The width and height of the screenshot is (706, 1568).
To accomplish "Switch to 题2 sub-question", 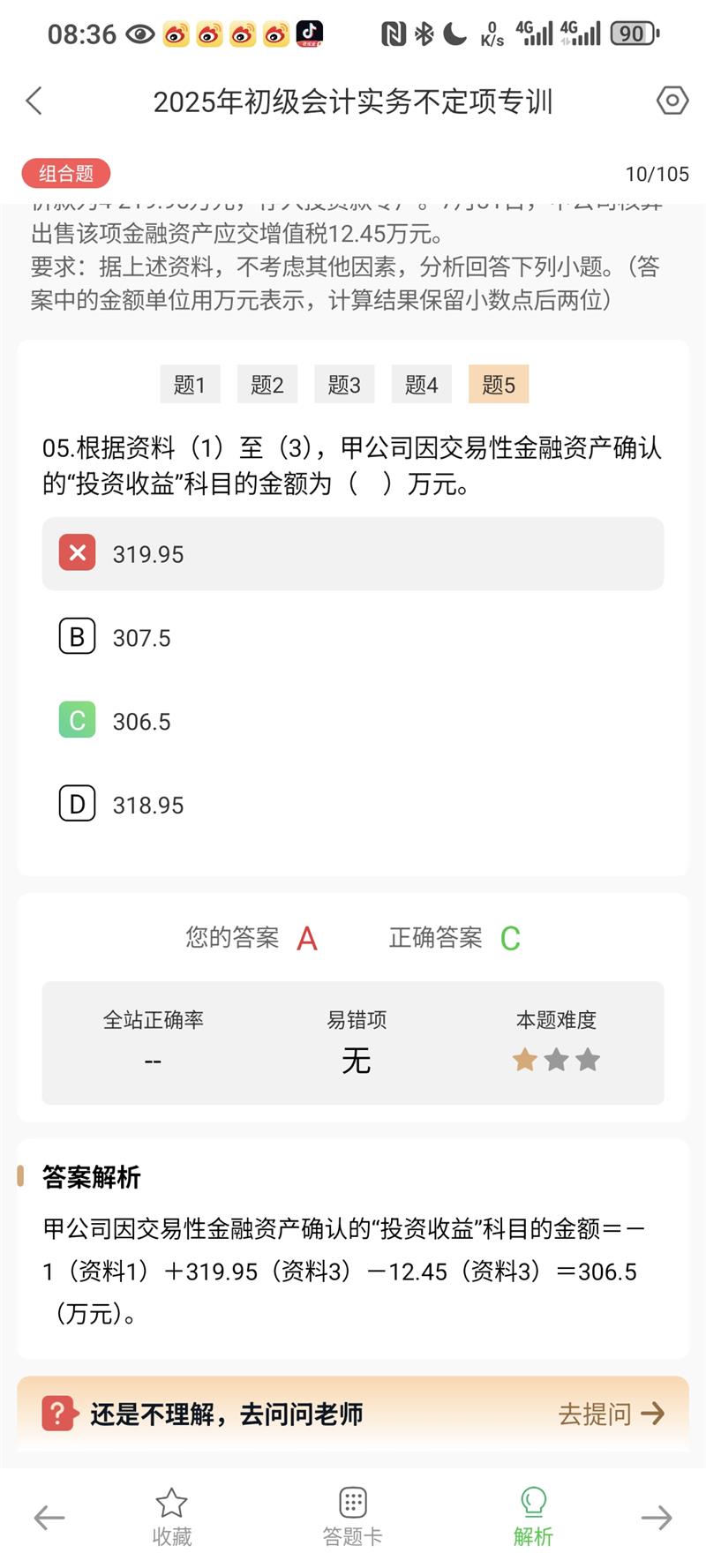I will tap(267, 384).
